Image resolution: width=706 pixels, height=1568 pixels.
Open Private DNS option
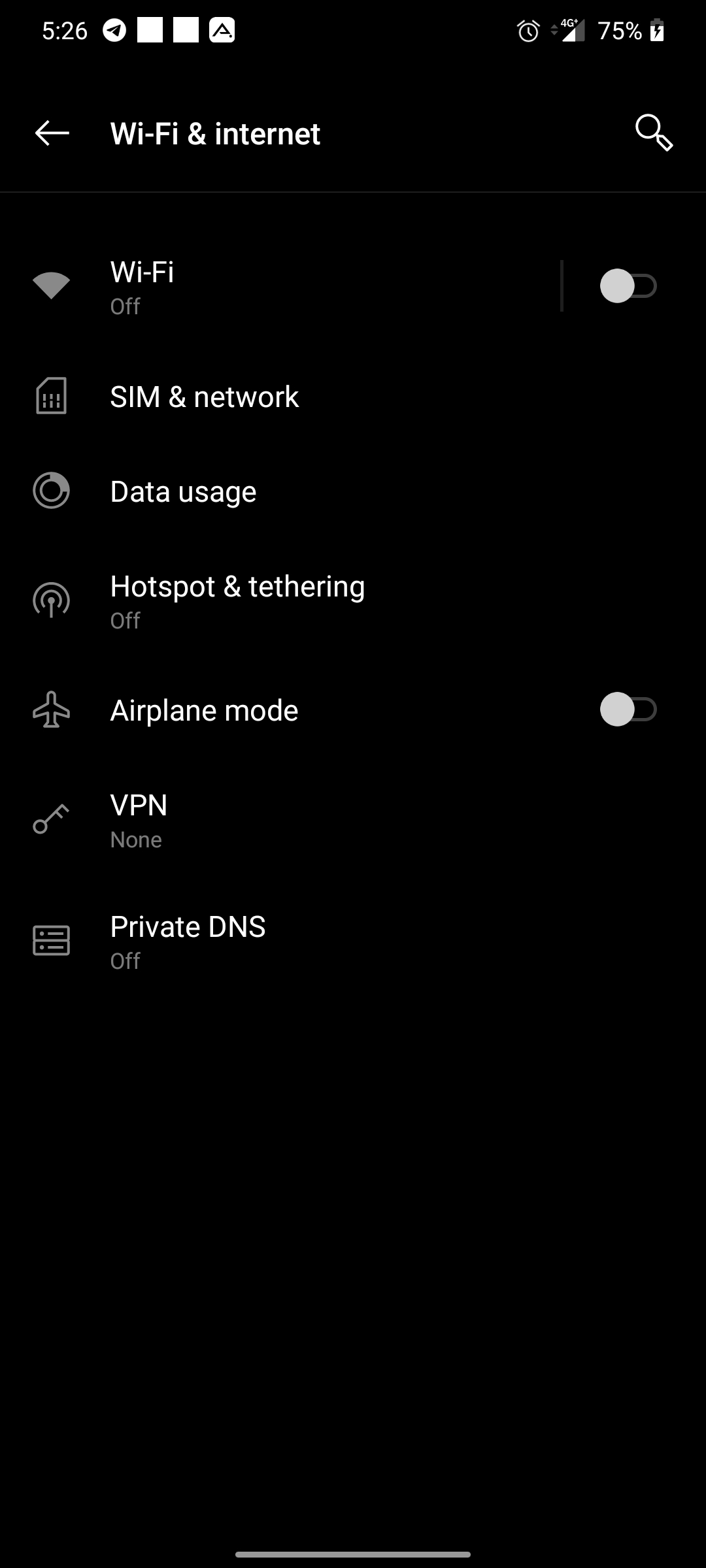pyautogui.click(x=353, y=941)
